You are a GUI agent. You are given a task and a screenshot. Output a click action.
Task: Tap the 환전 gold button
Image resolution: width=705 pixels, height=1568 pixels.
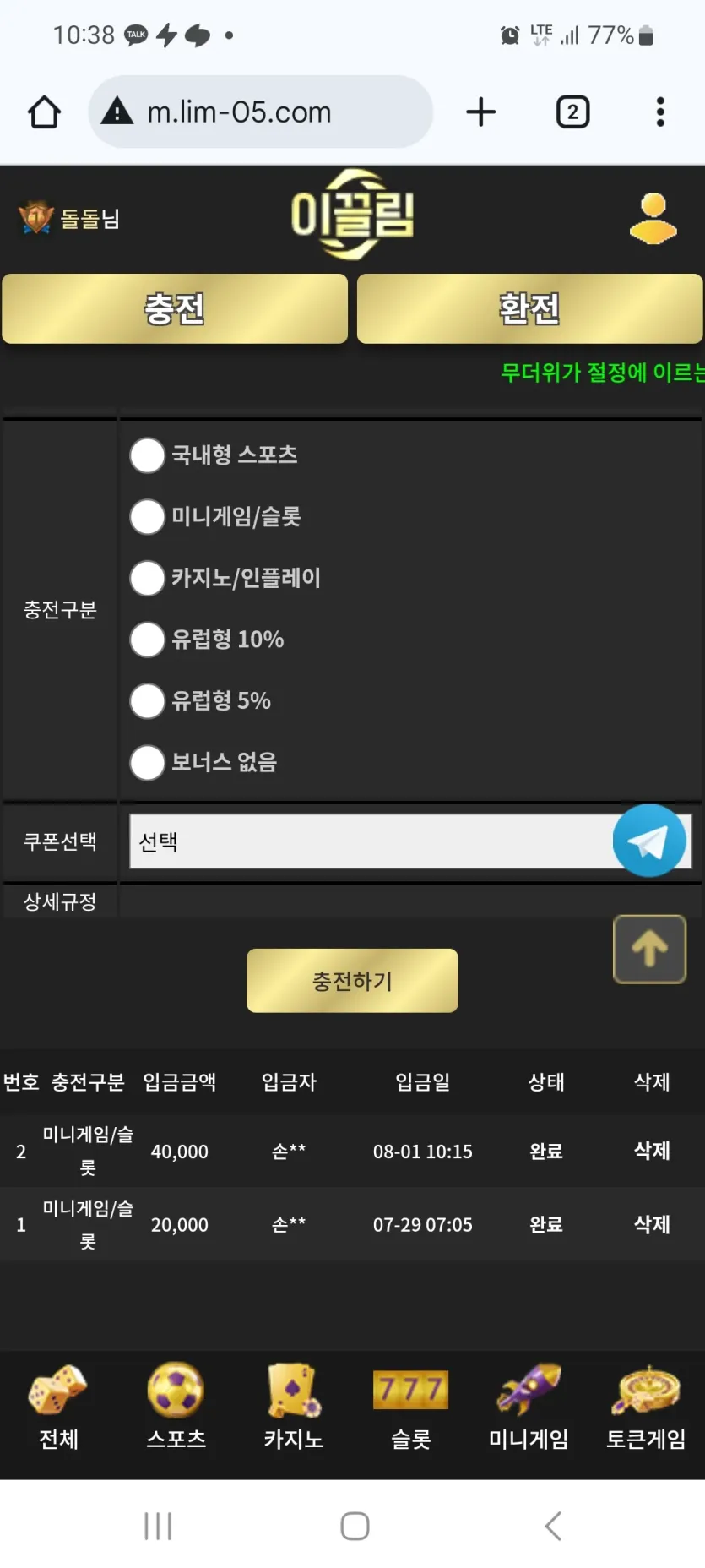529,308
